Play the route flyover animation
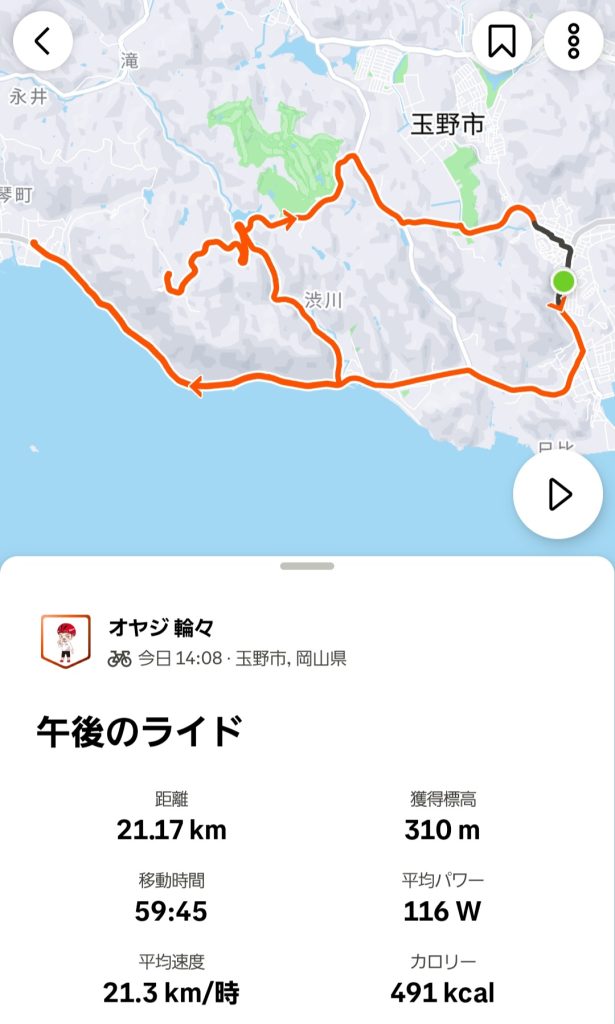This screenshot has width=615, height=1024. pos(558,494)
